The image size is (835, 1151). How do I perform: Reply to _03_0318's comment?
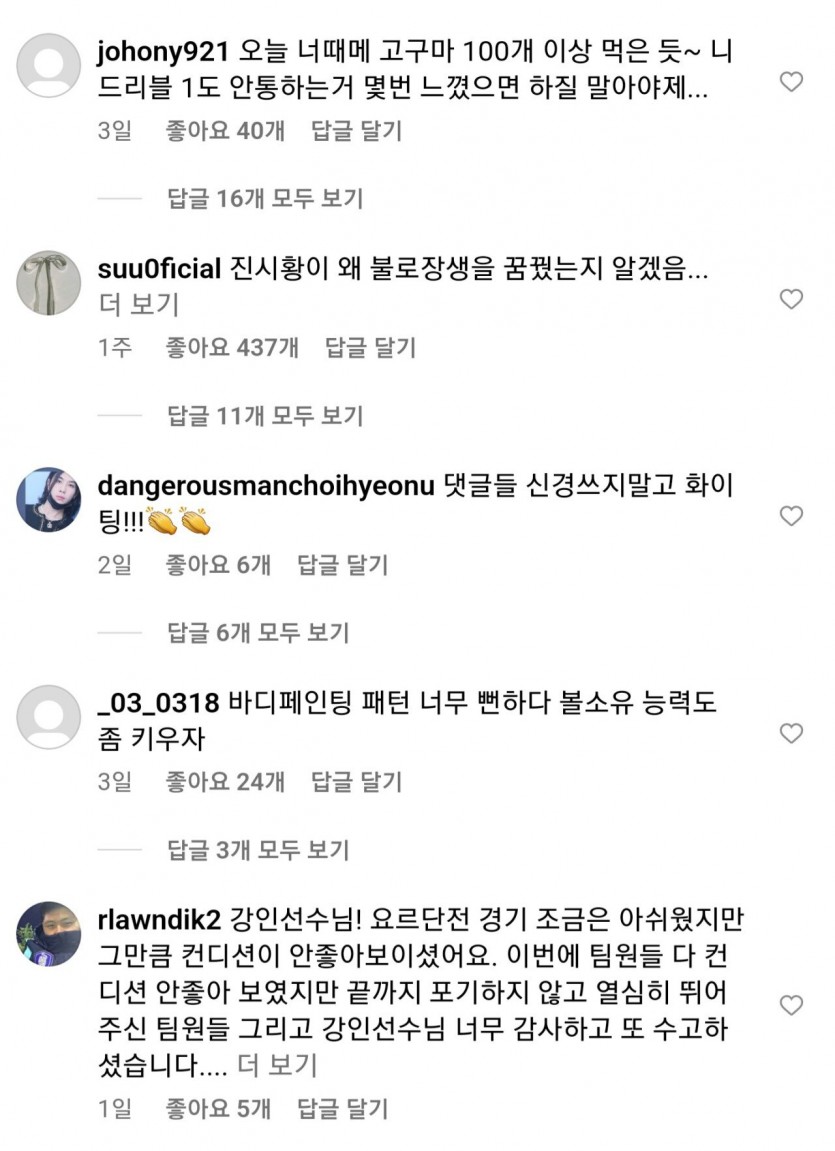[x=356, y=782]
